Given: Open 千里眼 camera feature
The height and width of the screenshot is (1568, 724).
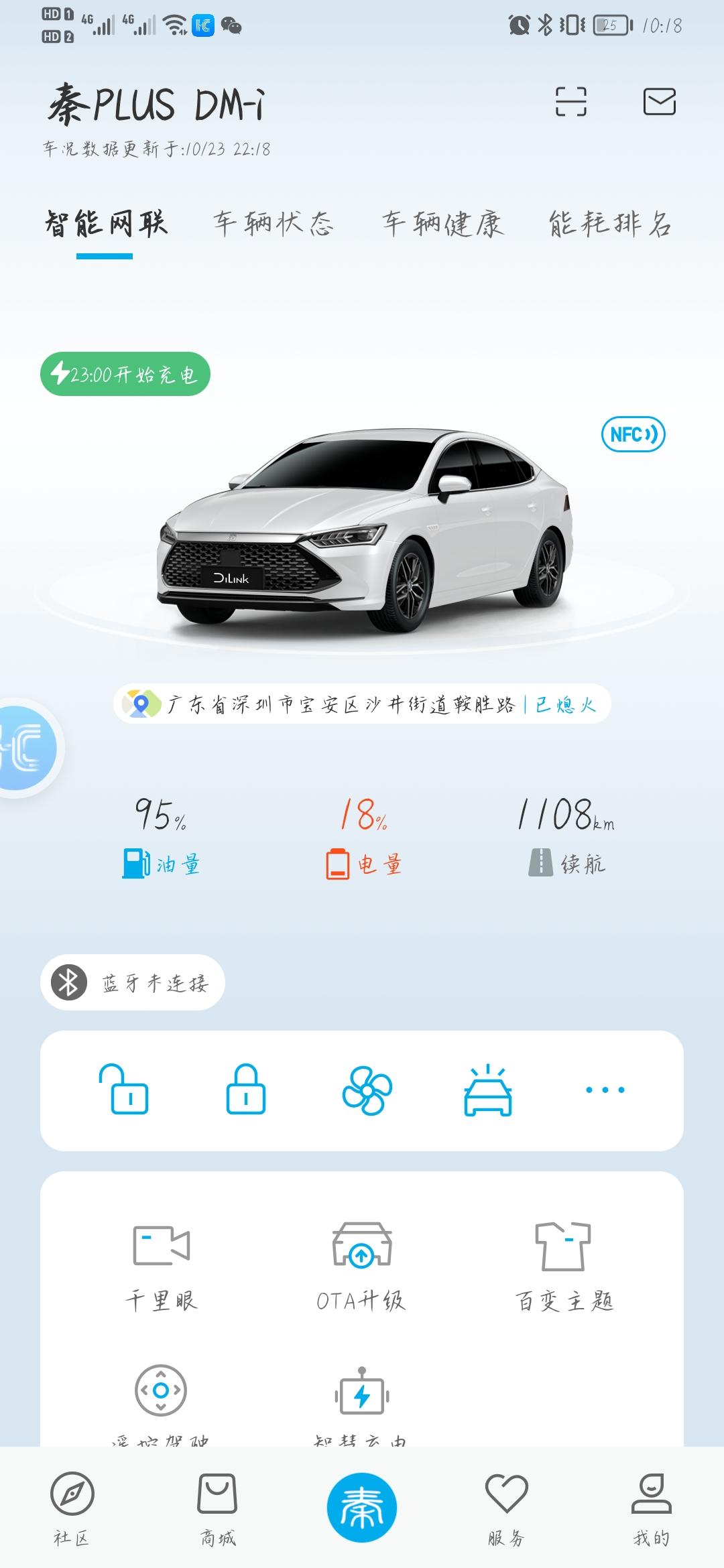Looking at the screenshot, I should click(162, 1265).
